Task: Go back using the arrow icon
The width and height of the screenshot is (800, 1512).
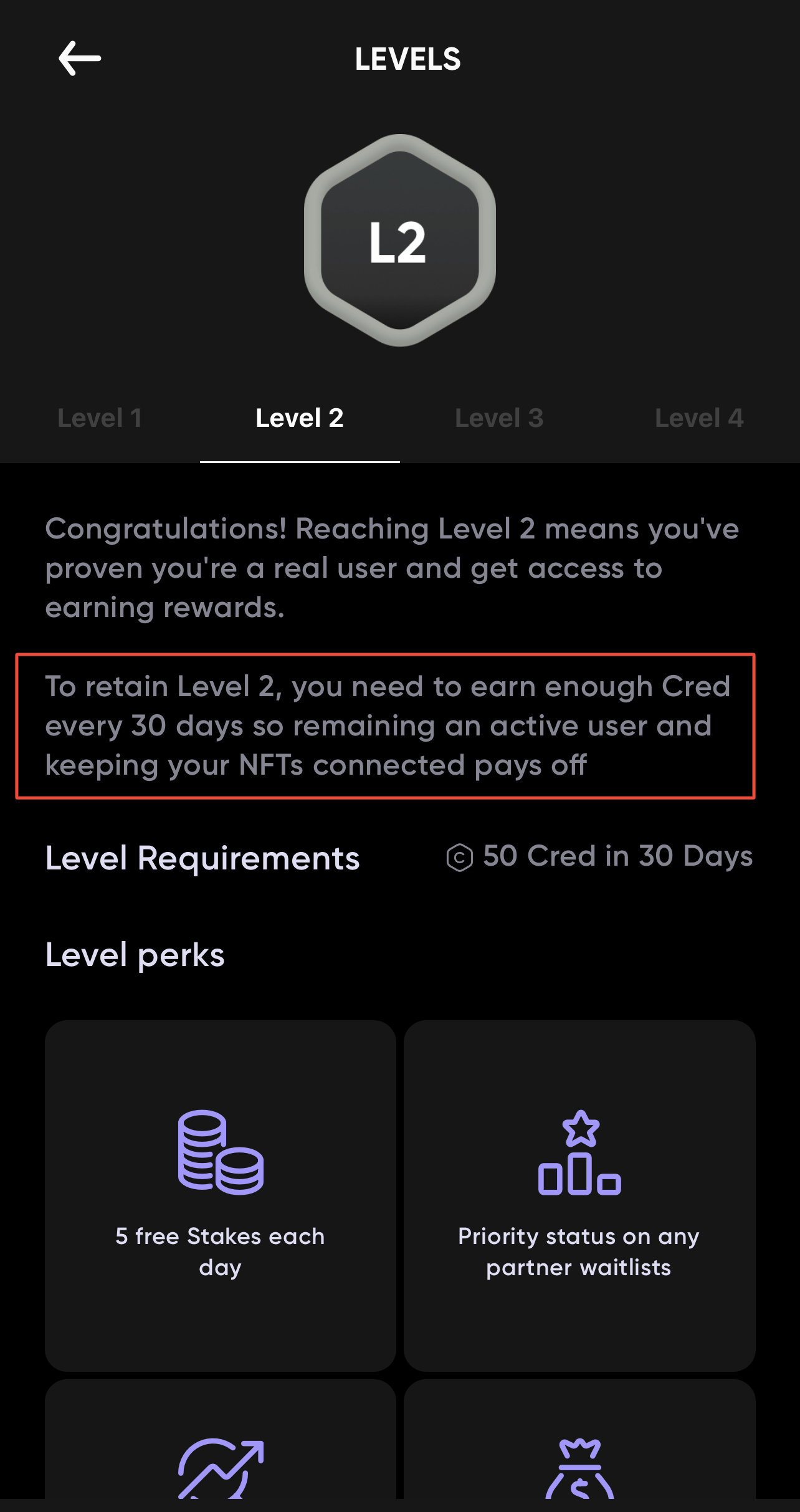Action: (x=80, y=59)
